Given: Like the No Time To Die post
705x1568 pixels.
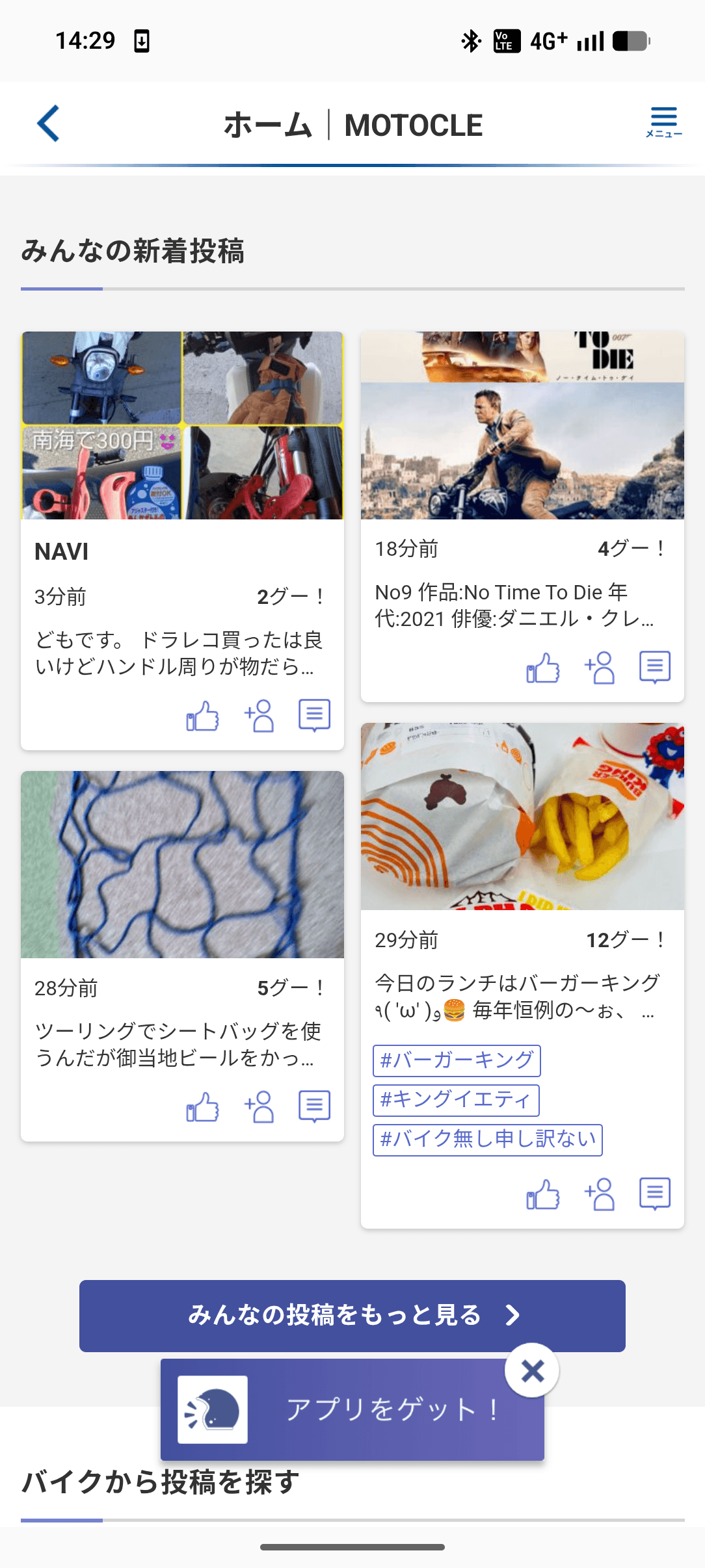Looking at the screenshot, I should 542,668.
